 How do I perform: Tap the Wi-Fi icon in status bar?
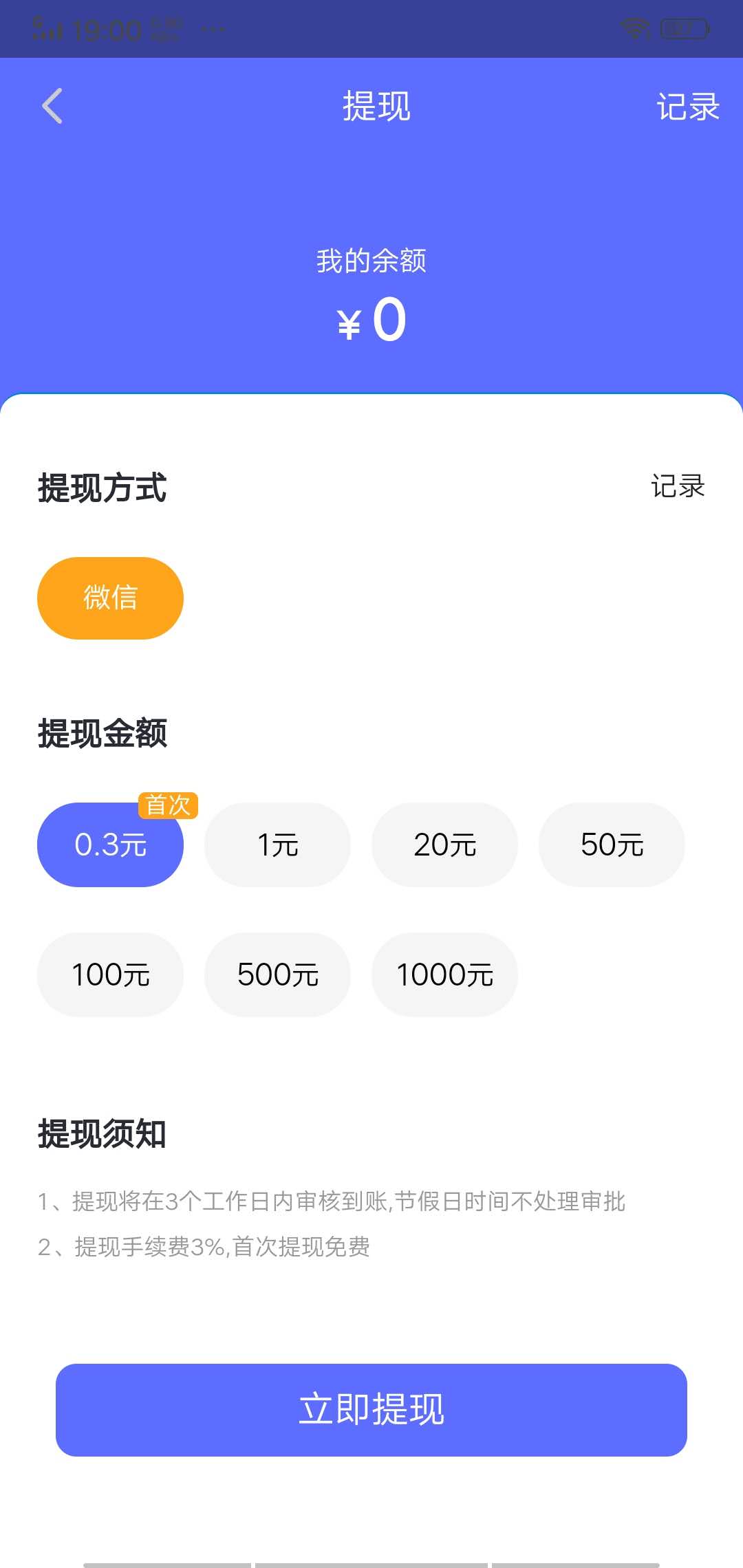(634, 28)
